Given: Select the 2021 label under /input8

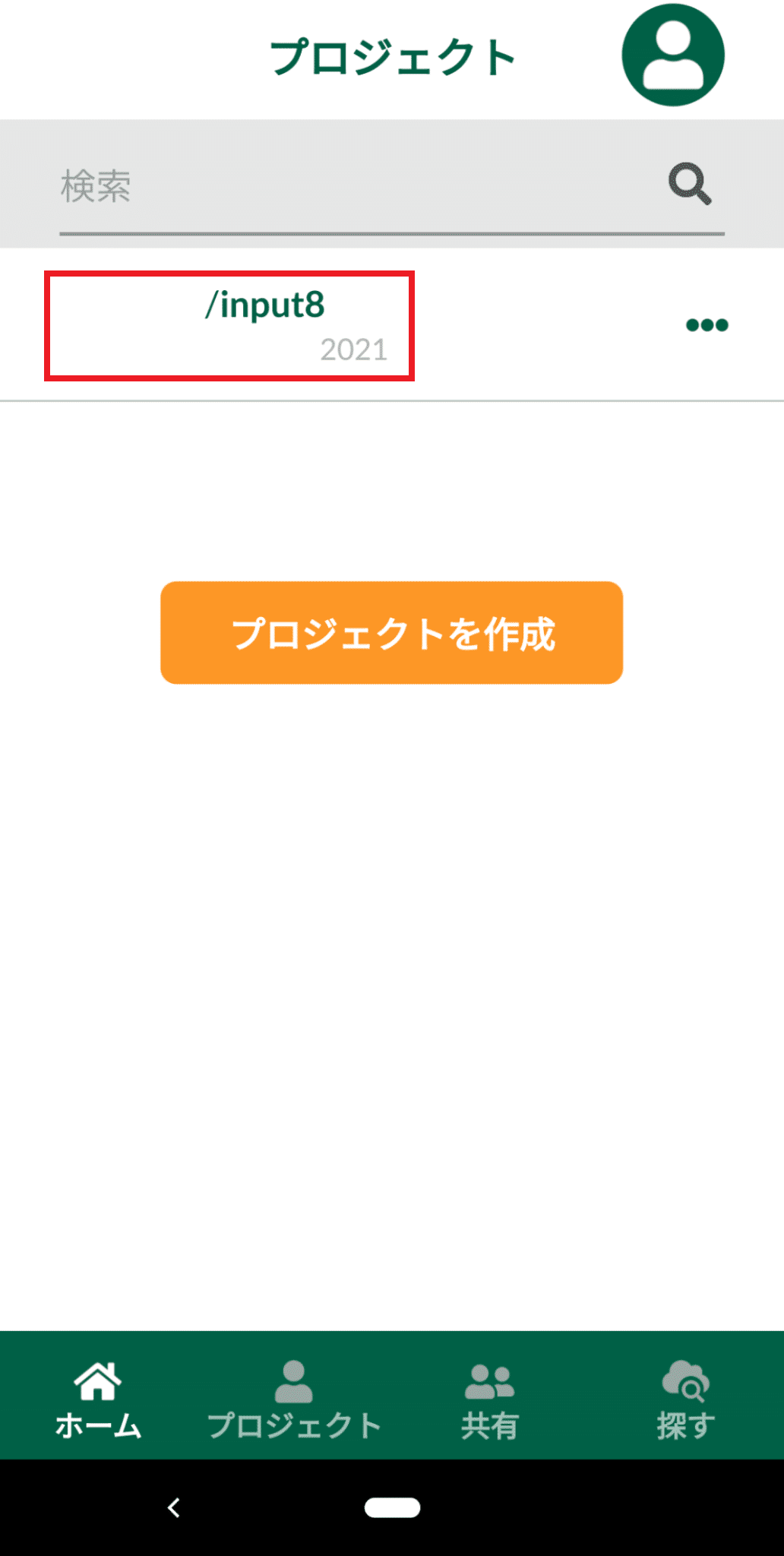Looking at the screenshot, I should tap(354, 350).
